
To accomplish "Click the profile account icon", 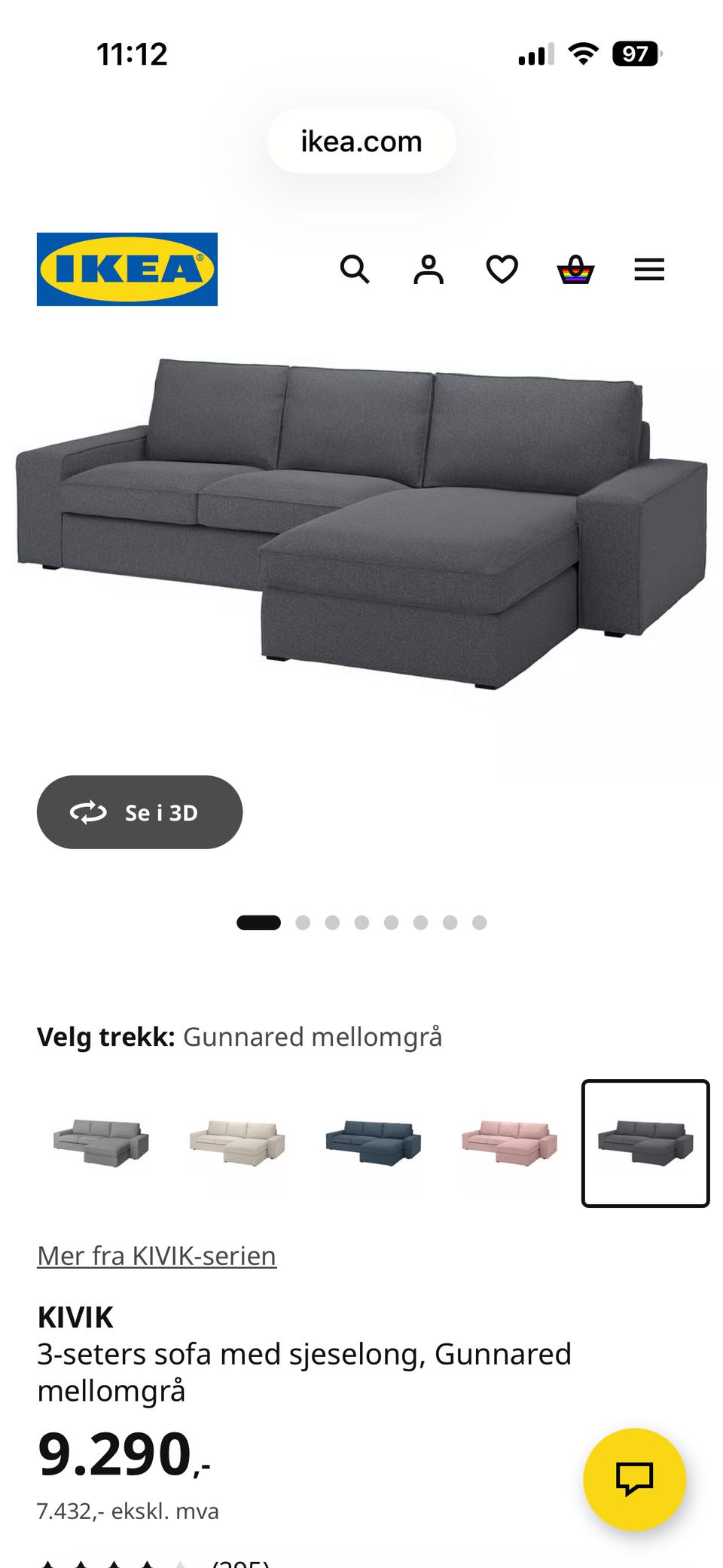I will coord(427,270).
